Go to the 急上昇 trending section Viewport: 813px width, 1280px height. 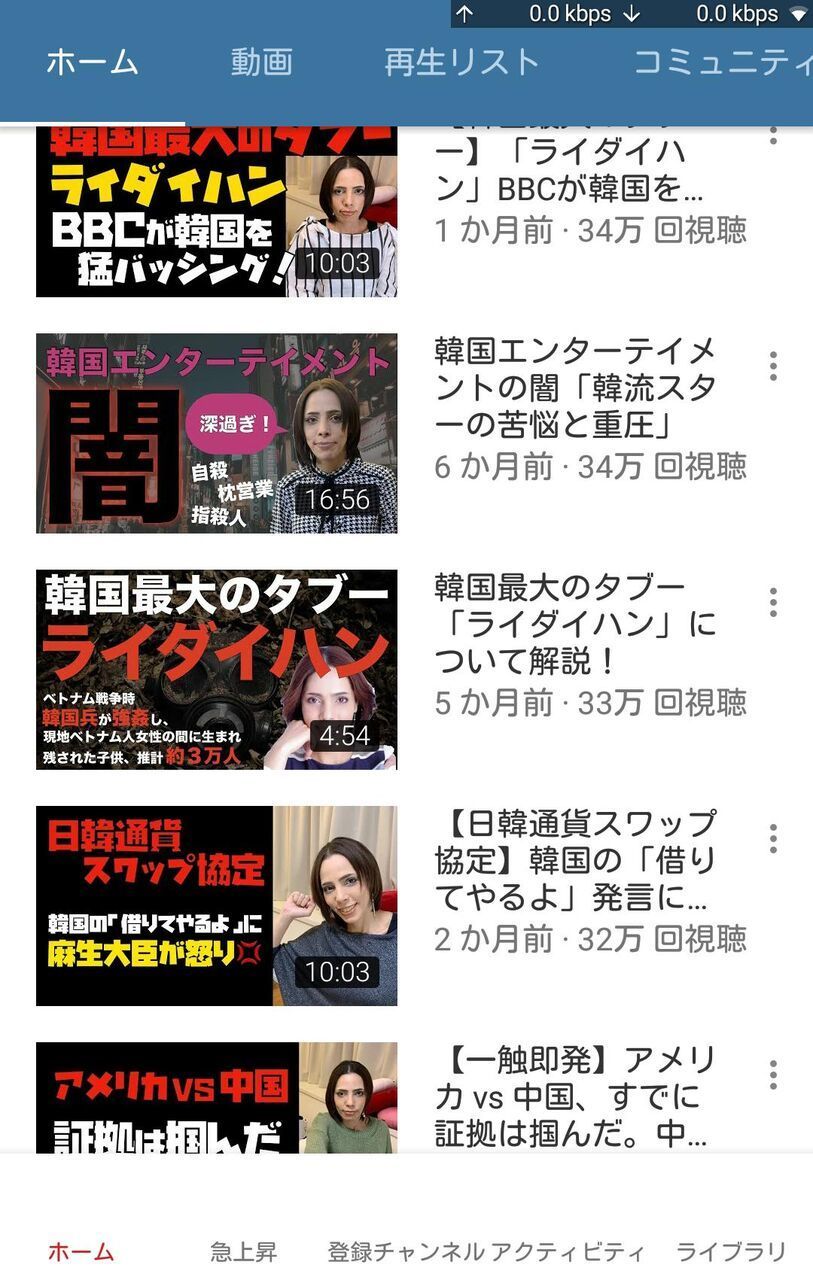(243, 1251)
